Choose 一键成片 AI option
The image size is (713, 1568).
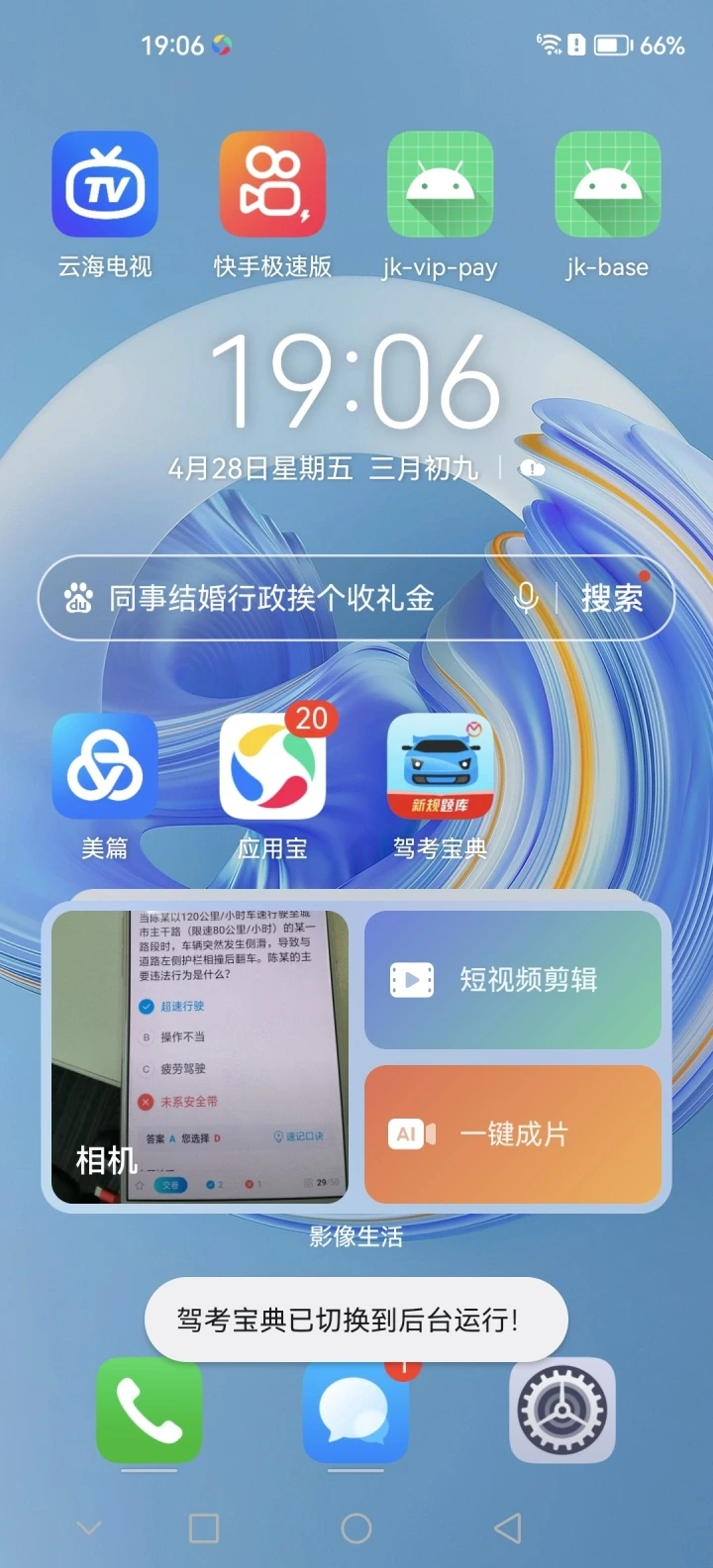pos(513,1134)
